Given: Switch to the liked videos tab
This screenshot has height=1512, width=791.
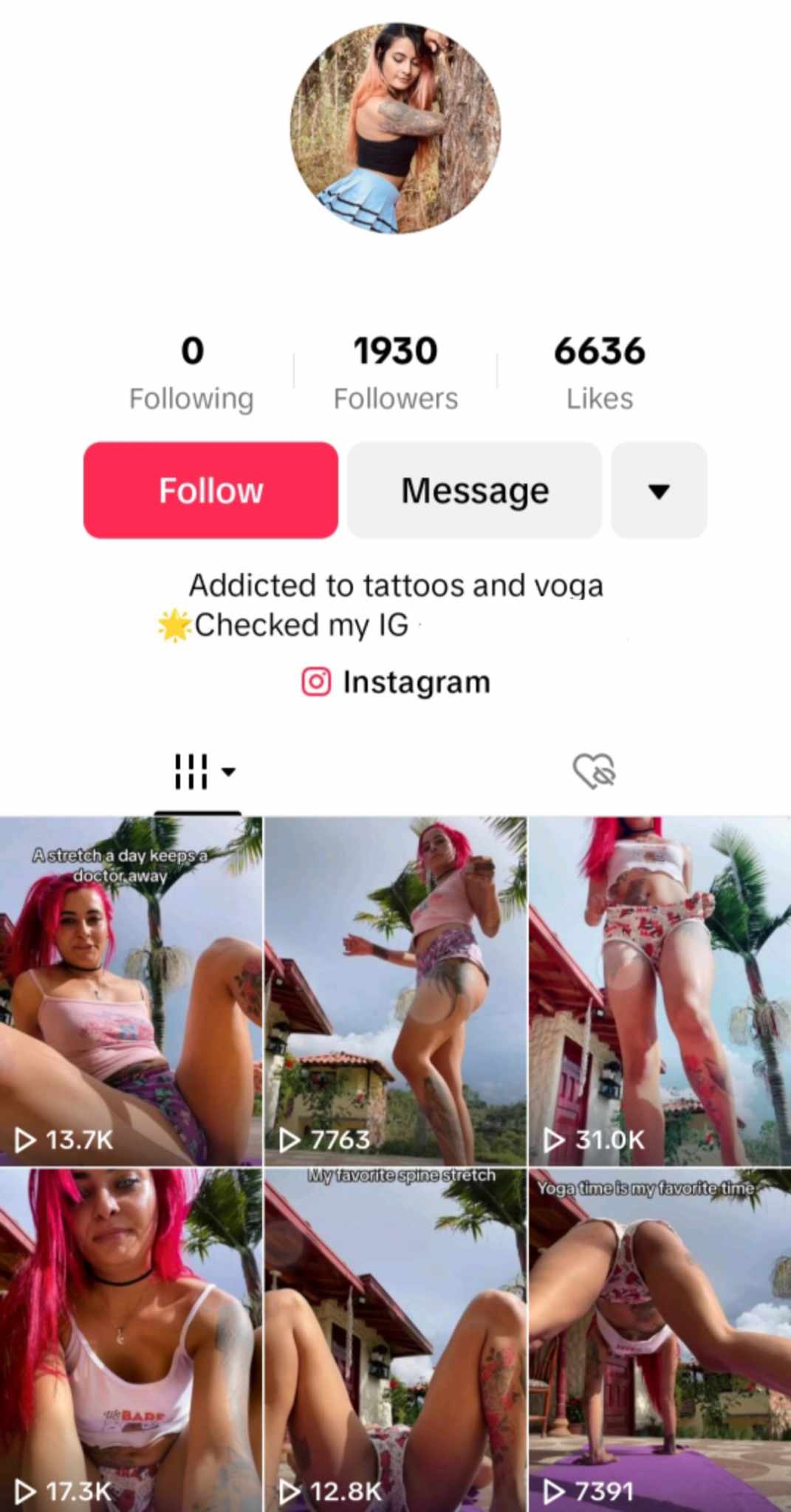Looking at the screenshot, I should 594,772.
